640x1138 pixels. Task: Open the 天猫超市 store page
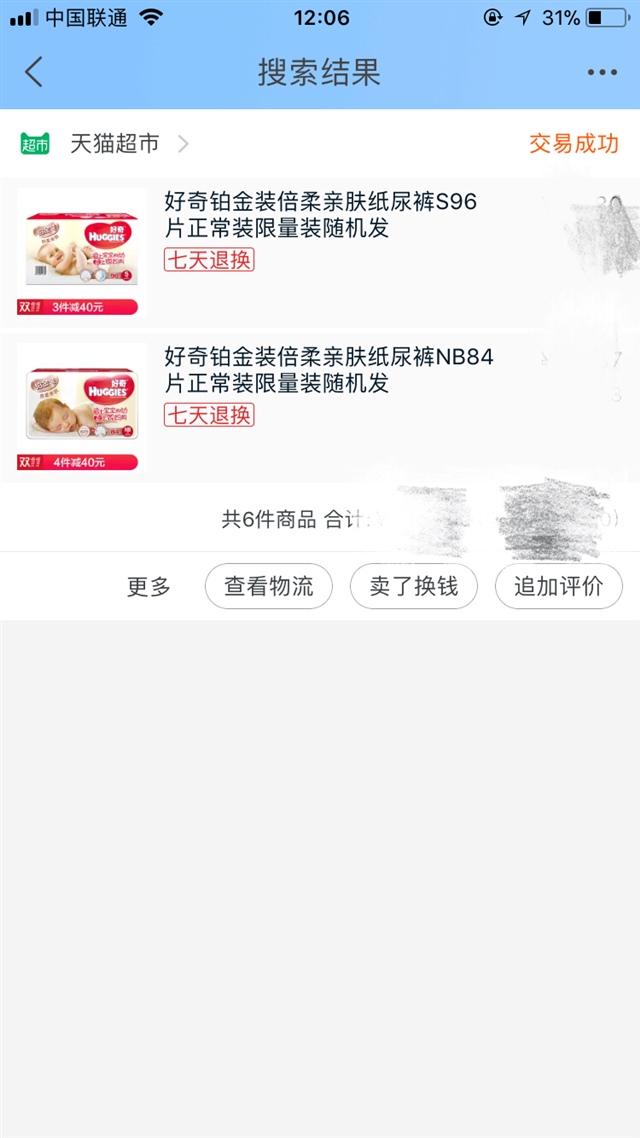point(114,144)
